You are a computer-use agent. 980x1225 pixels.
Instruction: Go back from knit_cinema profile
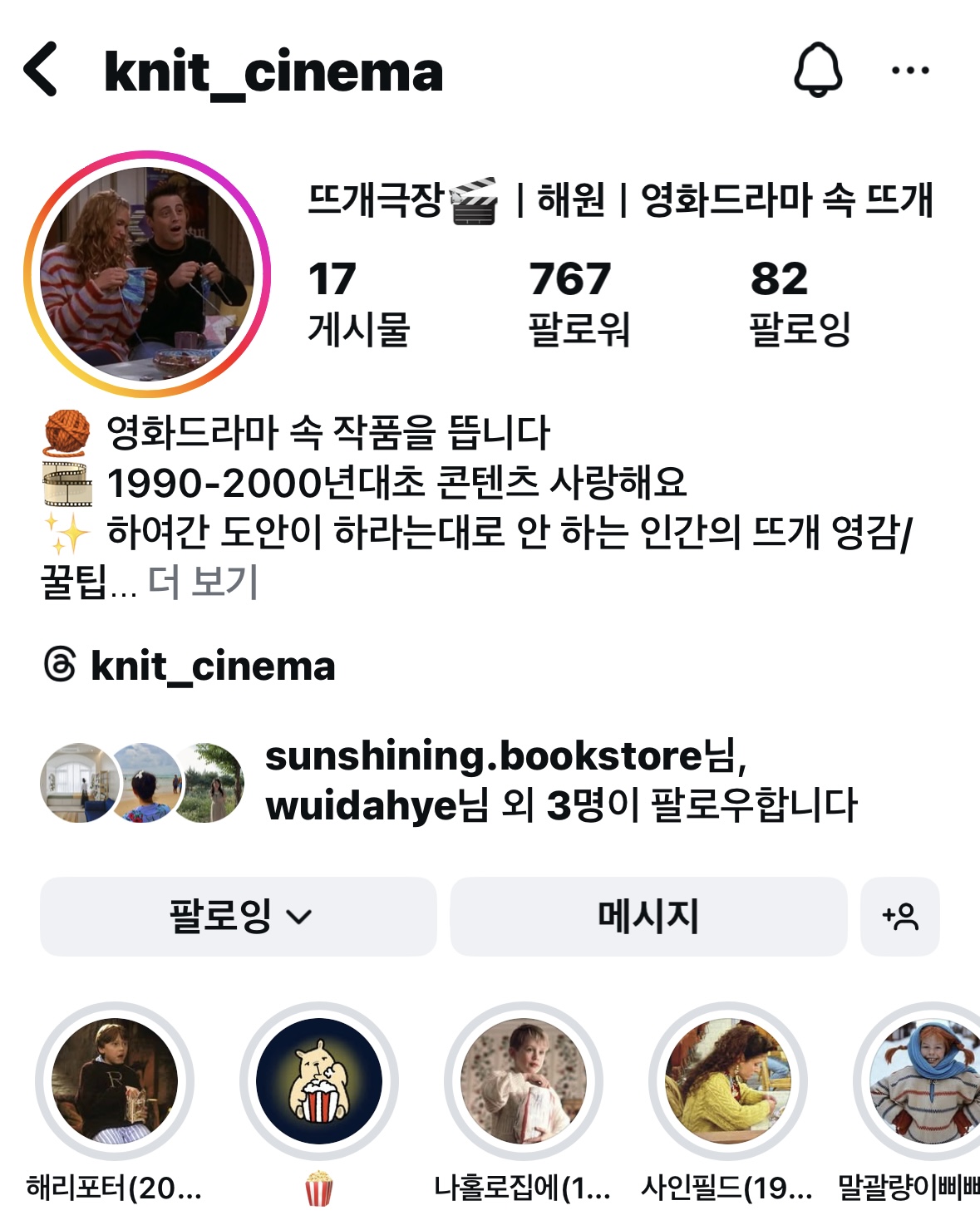click(x=42, y=70)
